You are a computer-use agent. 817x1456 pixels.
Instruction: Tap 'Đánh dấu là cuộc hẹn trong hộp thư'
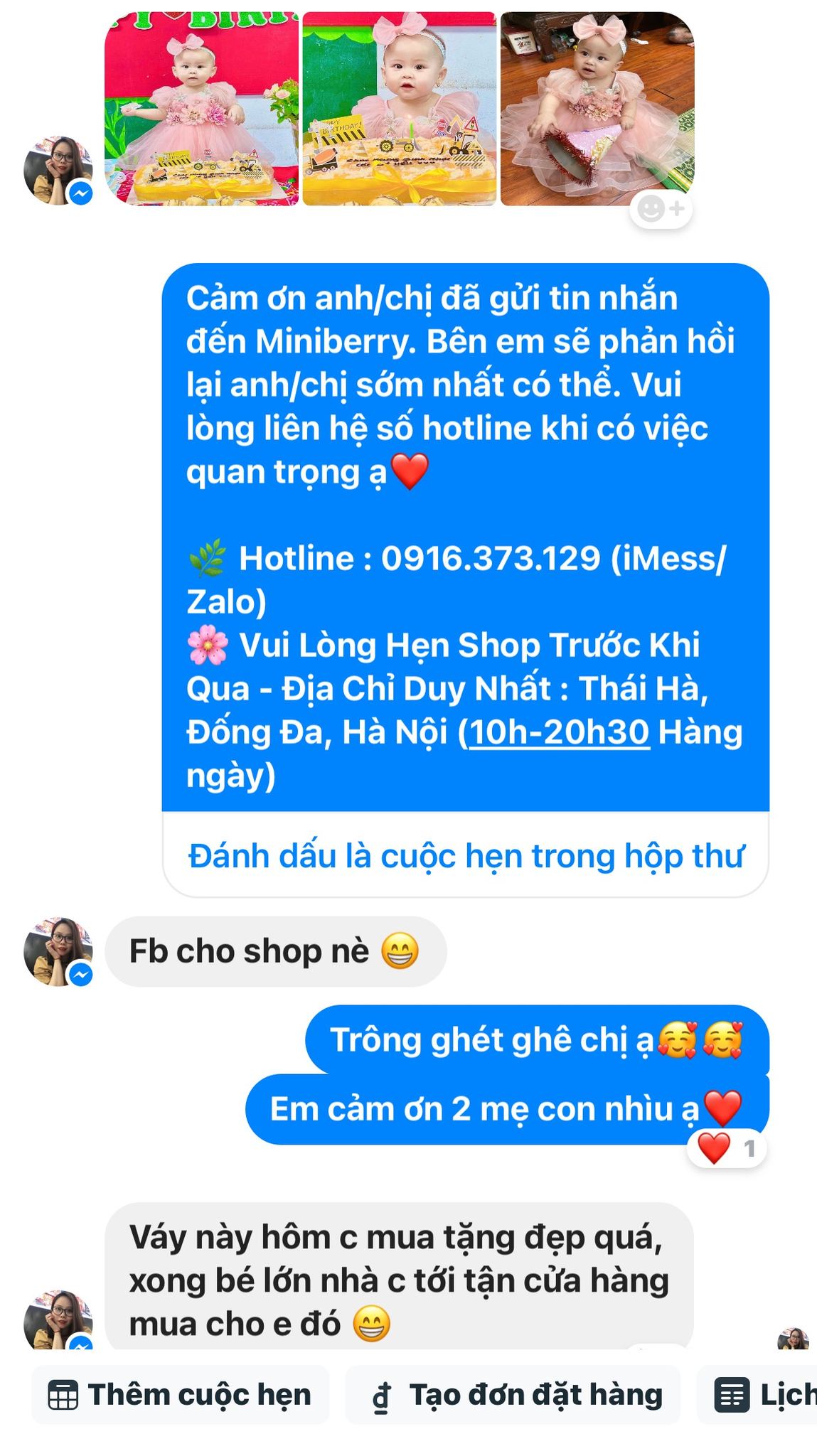pos(466,855)
